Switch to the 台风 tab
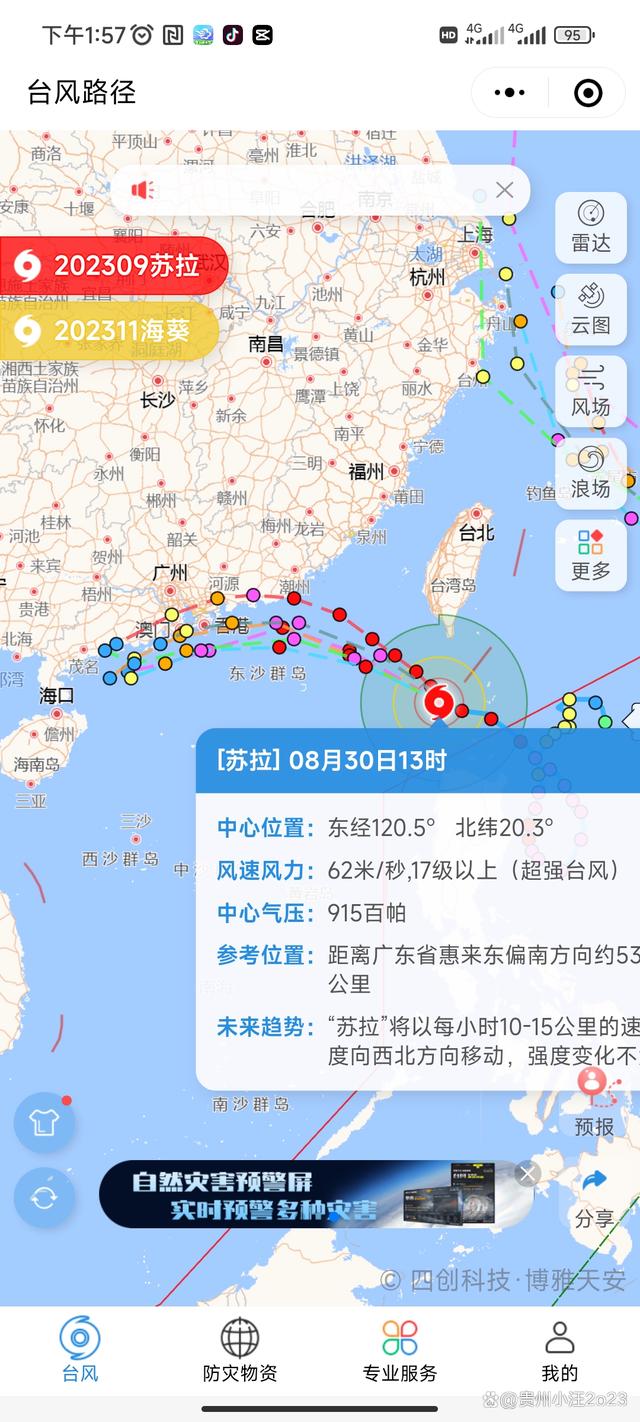 pos(80,1350)
